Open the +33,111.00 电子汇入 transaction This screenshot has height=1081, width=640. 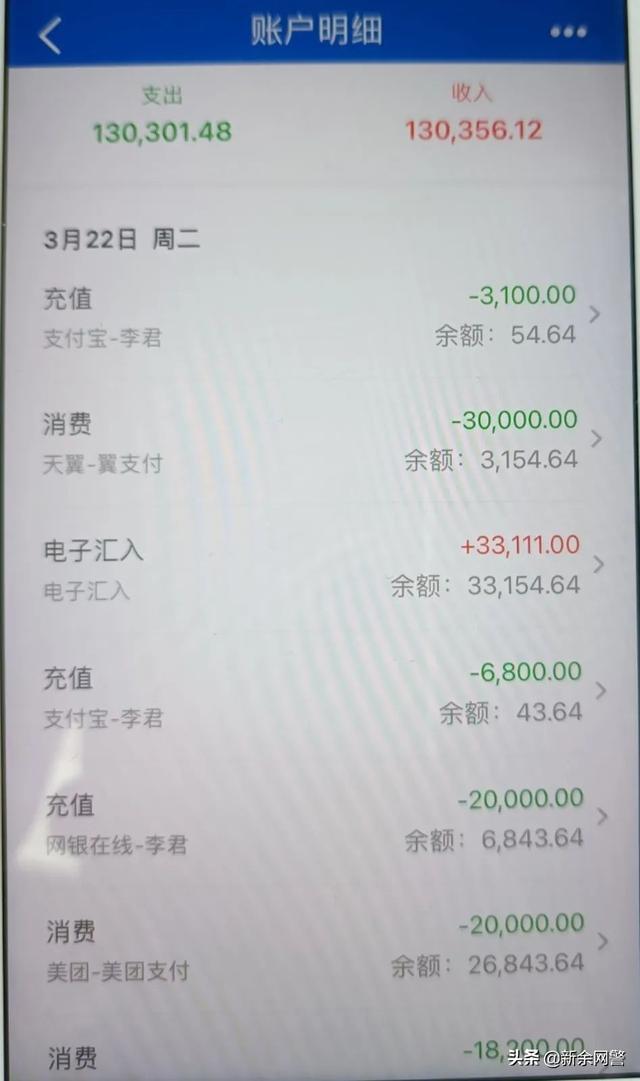[x=320, y=567]
